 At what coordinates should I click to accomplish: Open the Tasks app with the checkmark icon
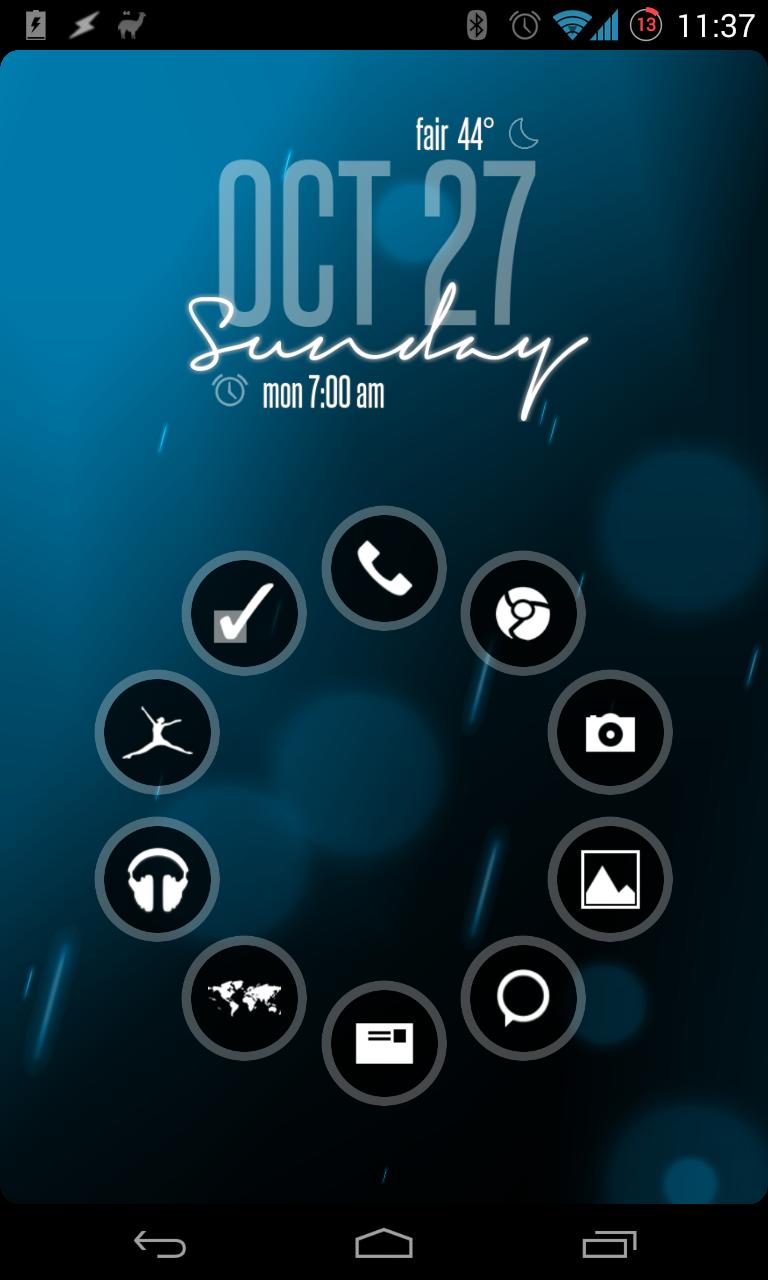click(244, 613)
